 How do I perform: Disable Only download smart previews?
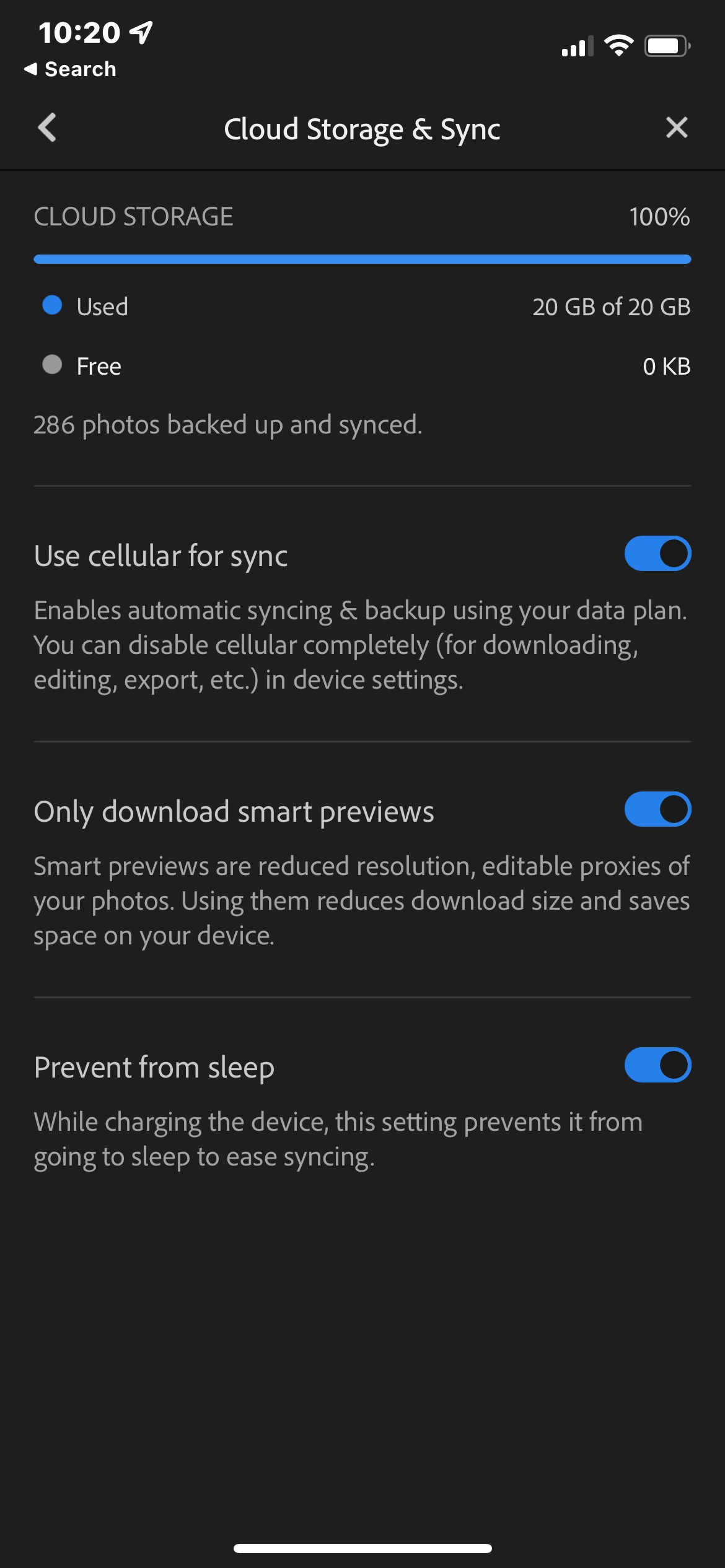pos(657,809)
